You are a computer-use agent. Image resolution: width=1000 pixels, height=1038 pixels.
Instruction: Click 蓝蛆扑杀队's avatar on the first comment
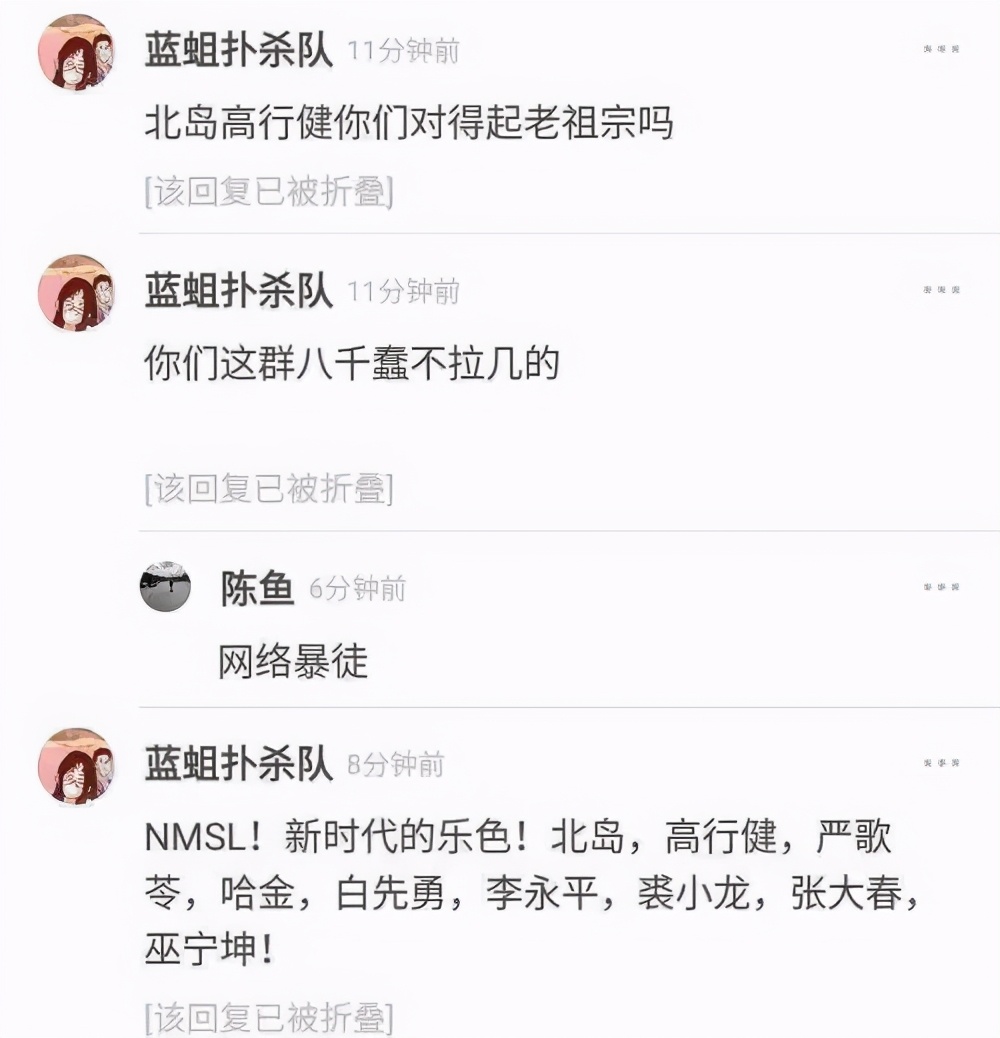point(75,55)
